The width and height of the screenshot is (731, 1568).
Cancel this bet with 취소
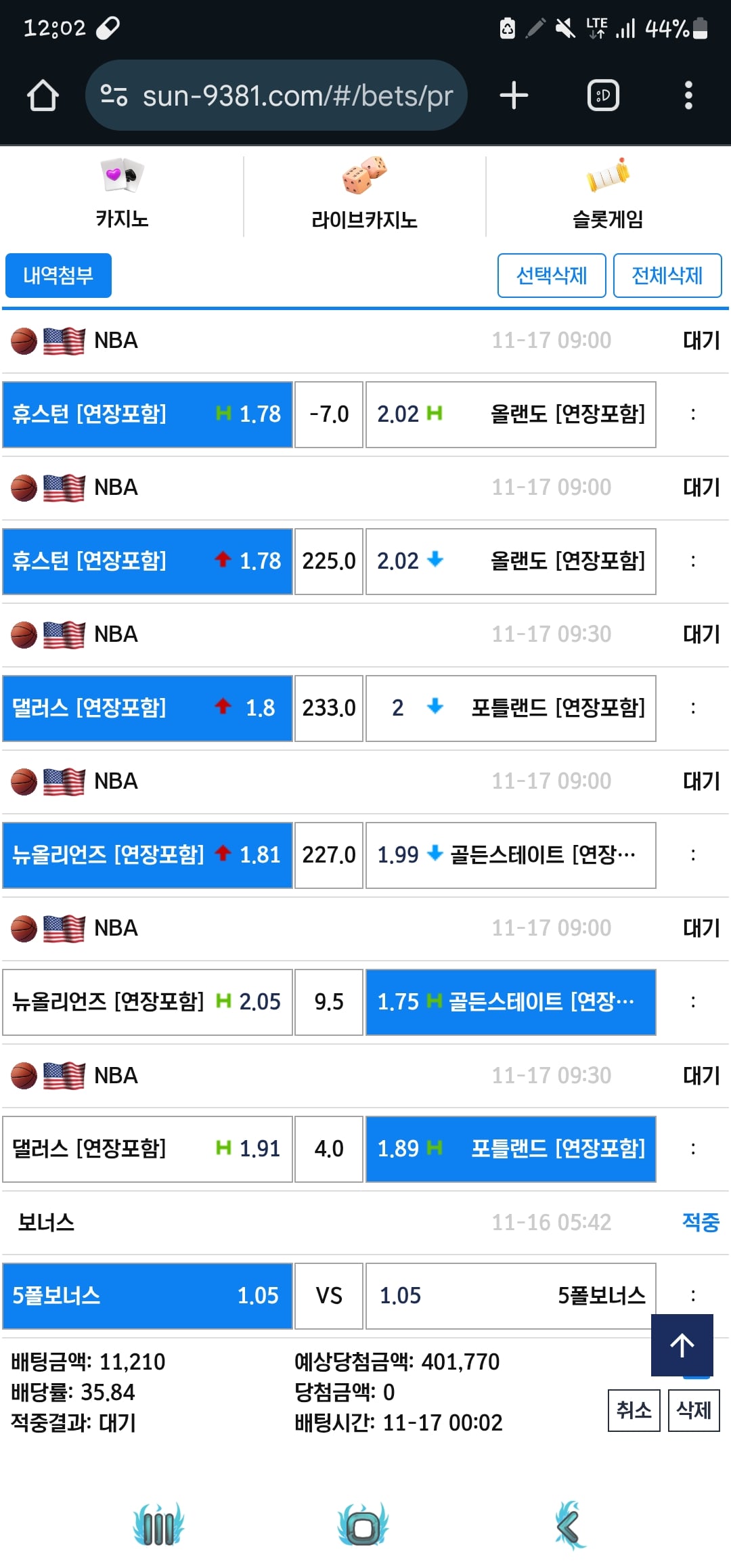[x=634, y=1410]
